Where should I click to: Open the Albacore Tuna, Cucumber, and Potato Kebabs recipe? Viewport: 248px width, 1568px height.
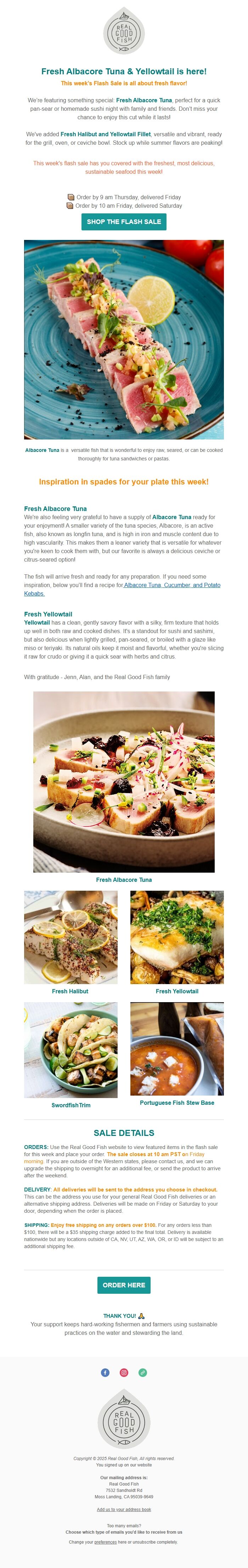[x=172, y=585]
